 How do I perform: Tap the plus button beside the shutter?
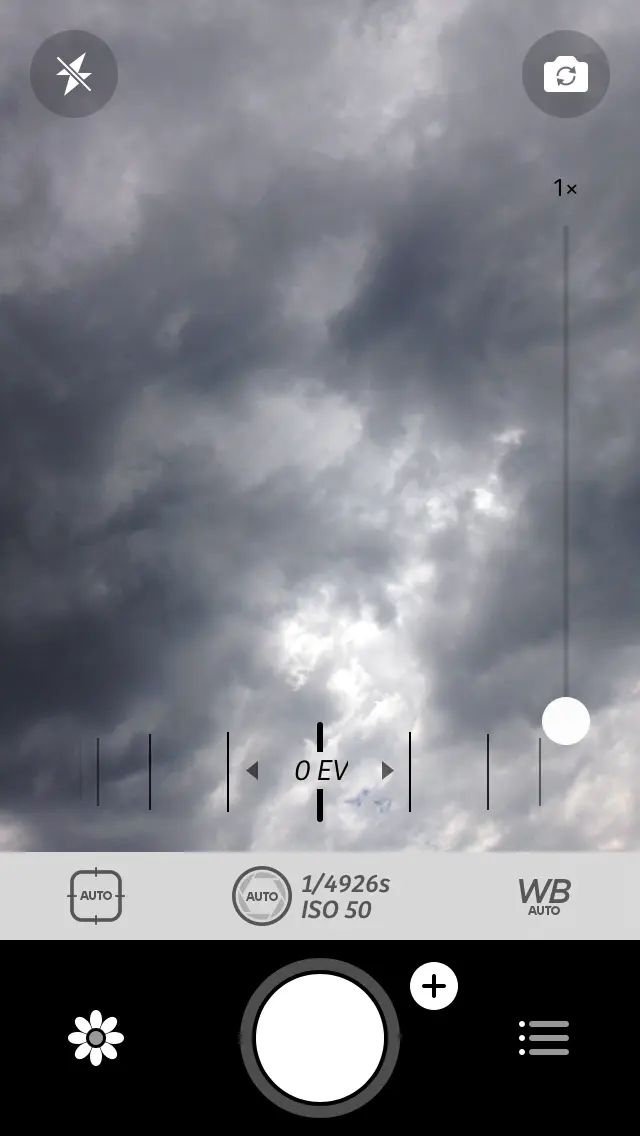click(434, 987)
